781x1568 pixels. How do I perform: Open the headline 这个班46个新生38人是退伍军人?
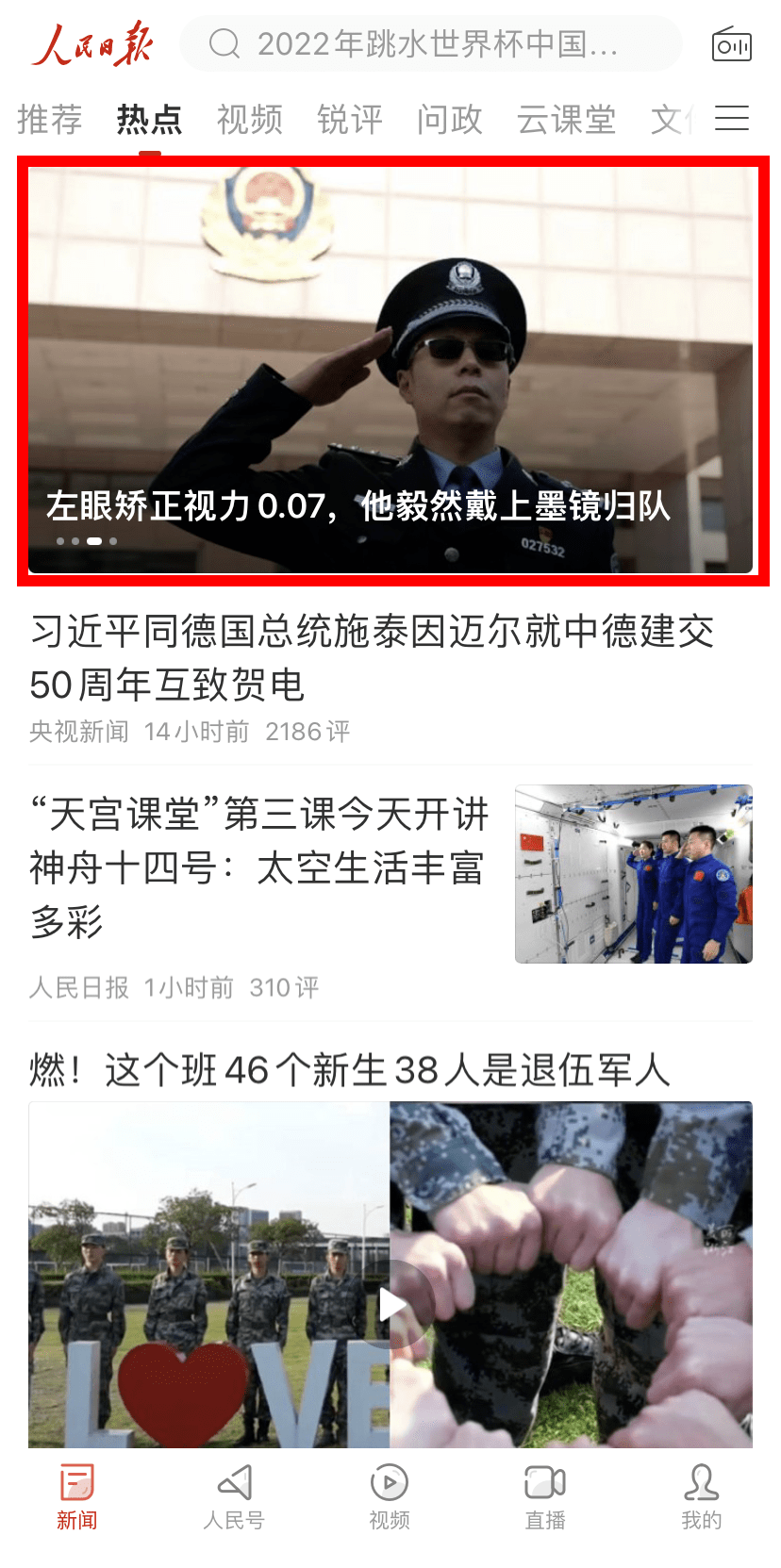click(x=349, y=1070)
